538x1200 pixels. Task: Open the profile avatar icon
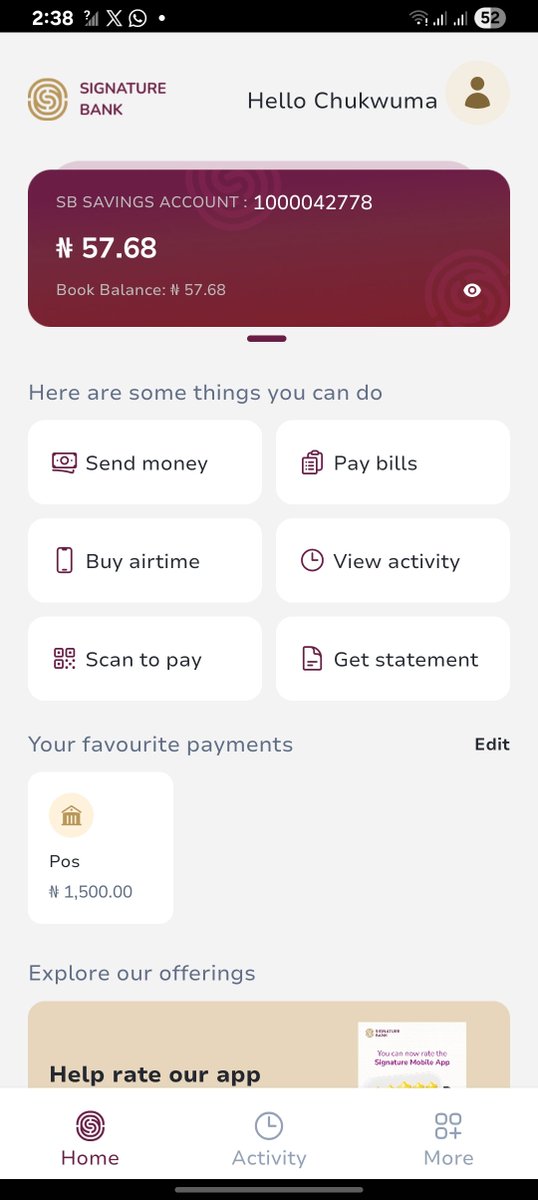tap(477, 93)
